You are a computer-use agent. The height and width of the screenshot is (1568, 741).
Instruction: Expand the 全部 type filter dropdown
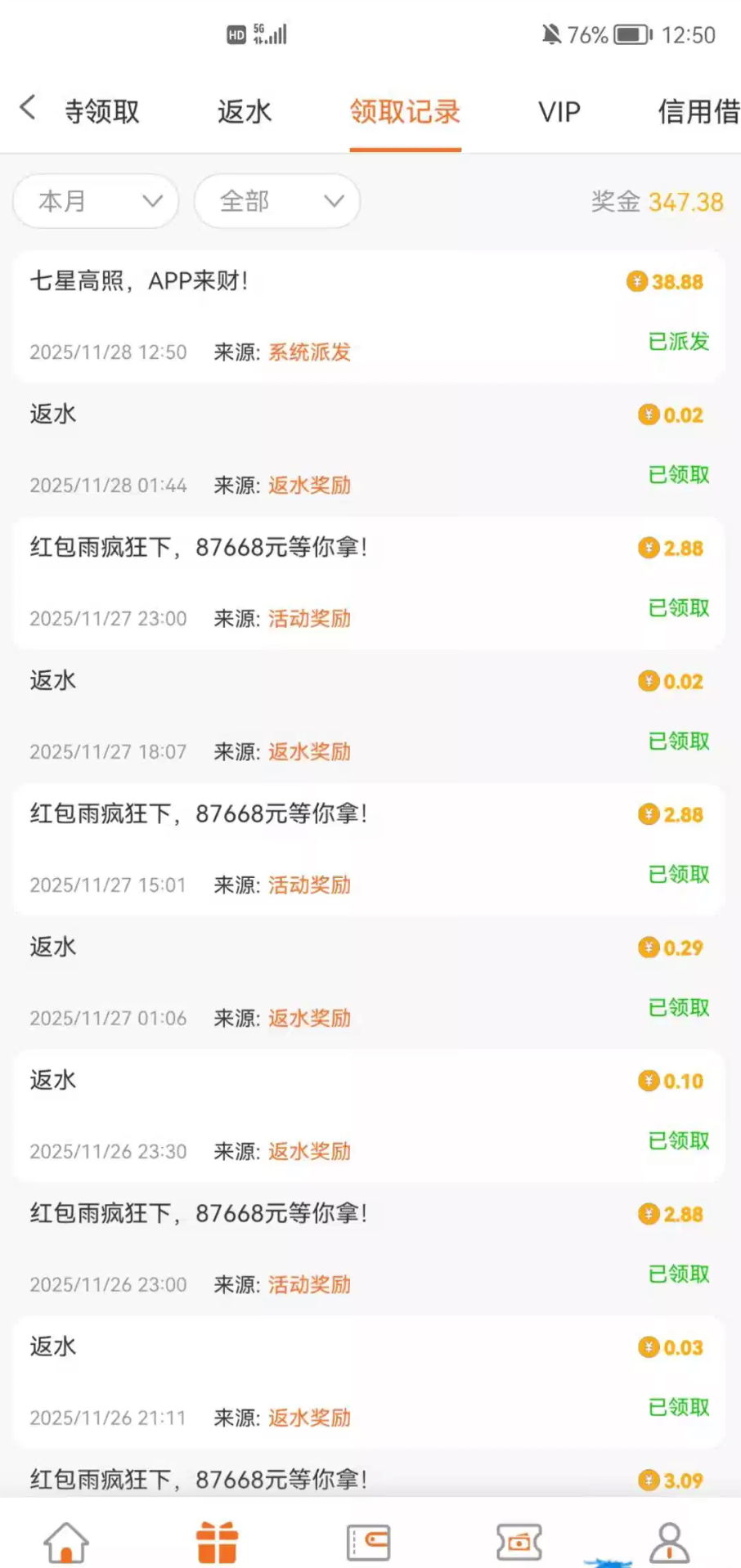coord(277,201)
